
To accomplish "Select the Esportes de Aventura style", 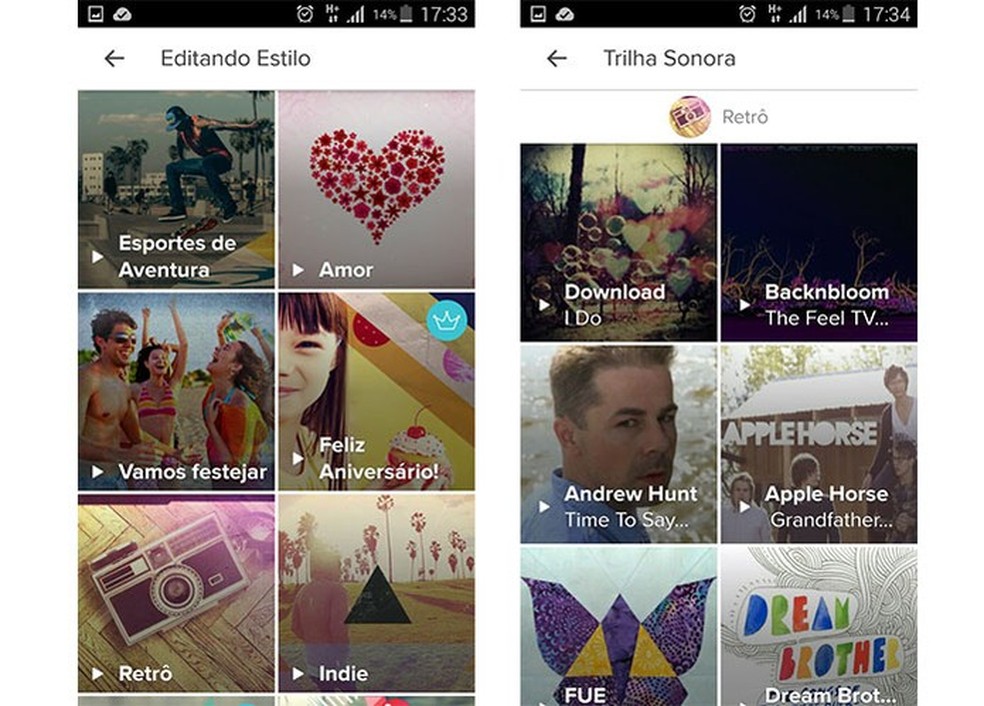I will 176,189.
